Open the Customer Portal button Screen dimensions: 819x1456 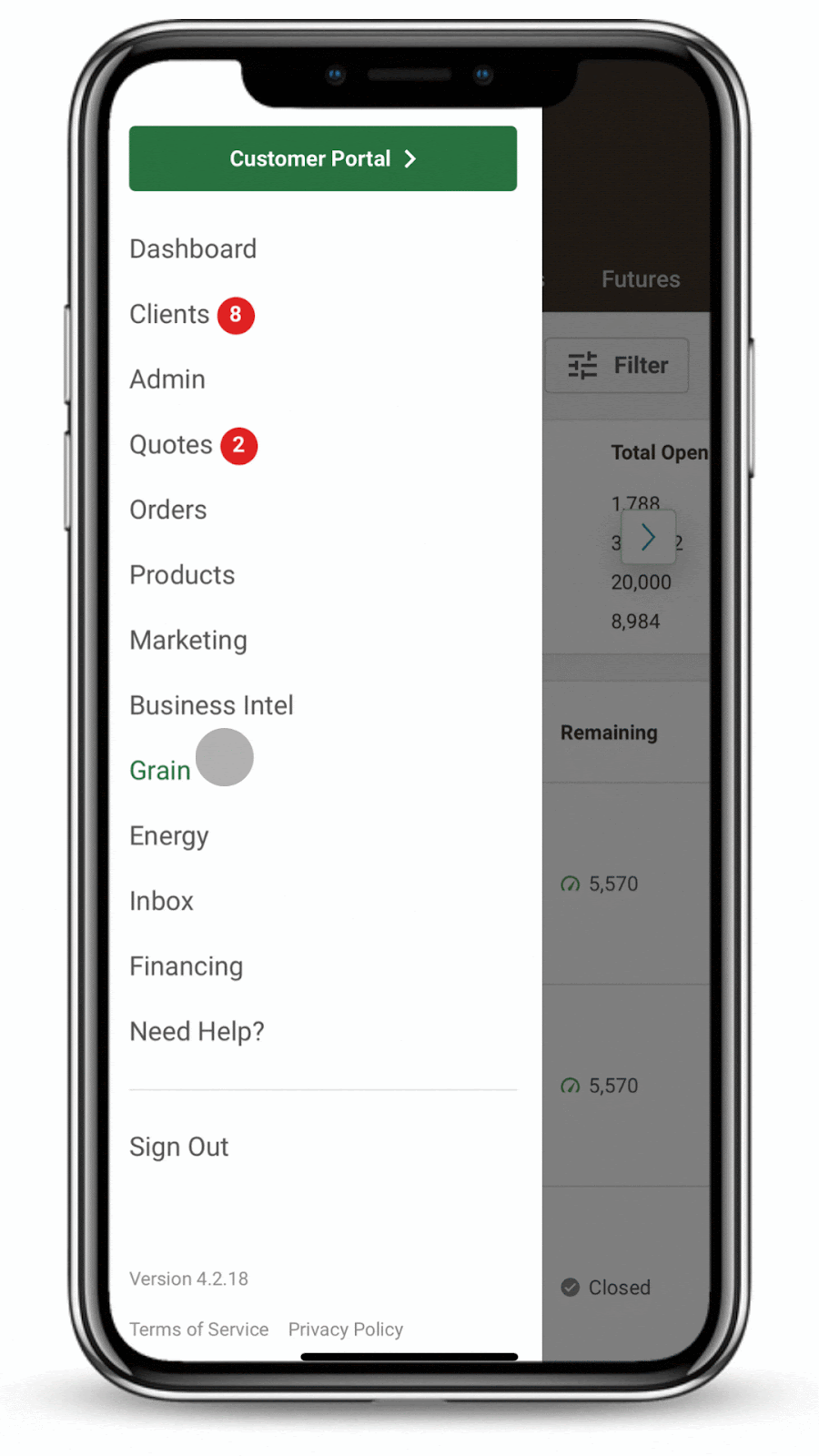323,158
